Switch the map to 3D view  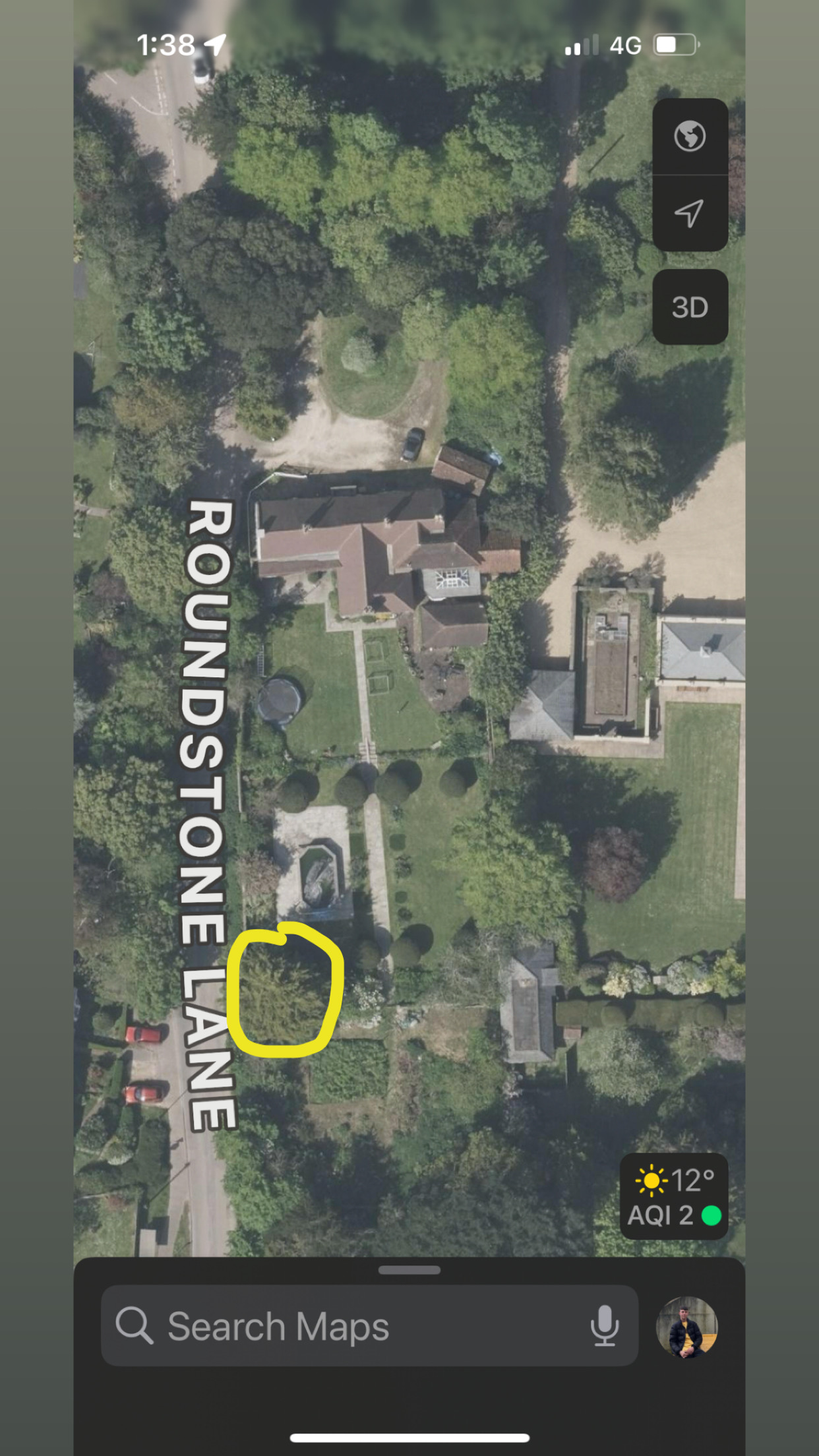coord(690,307)
